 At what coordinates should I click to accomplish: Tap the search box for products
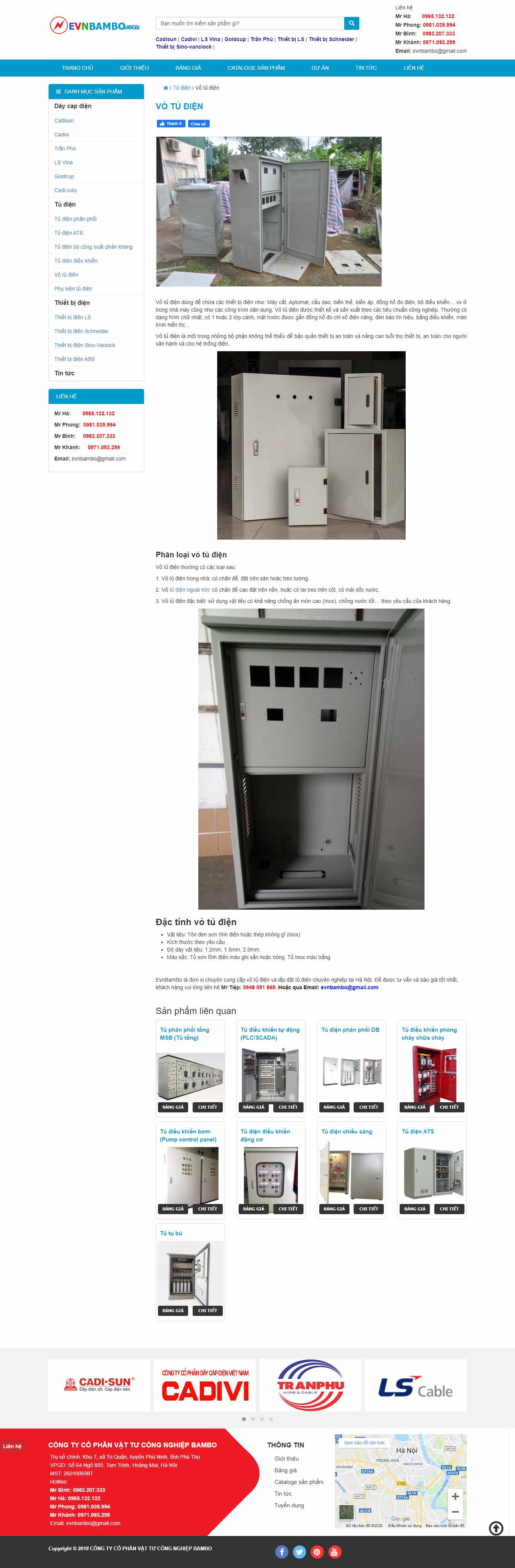[250, 23]
